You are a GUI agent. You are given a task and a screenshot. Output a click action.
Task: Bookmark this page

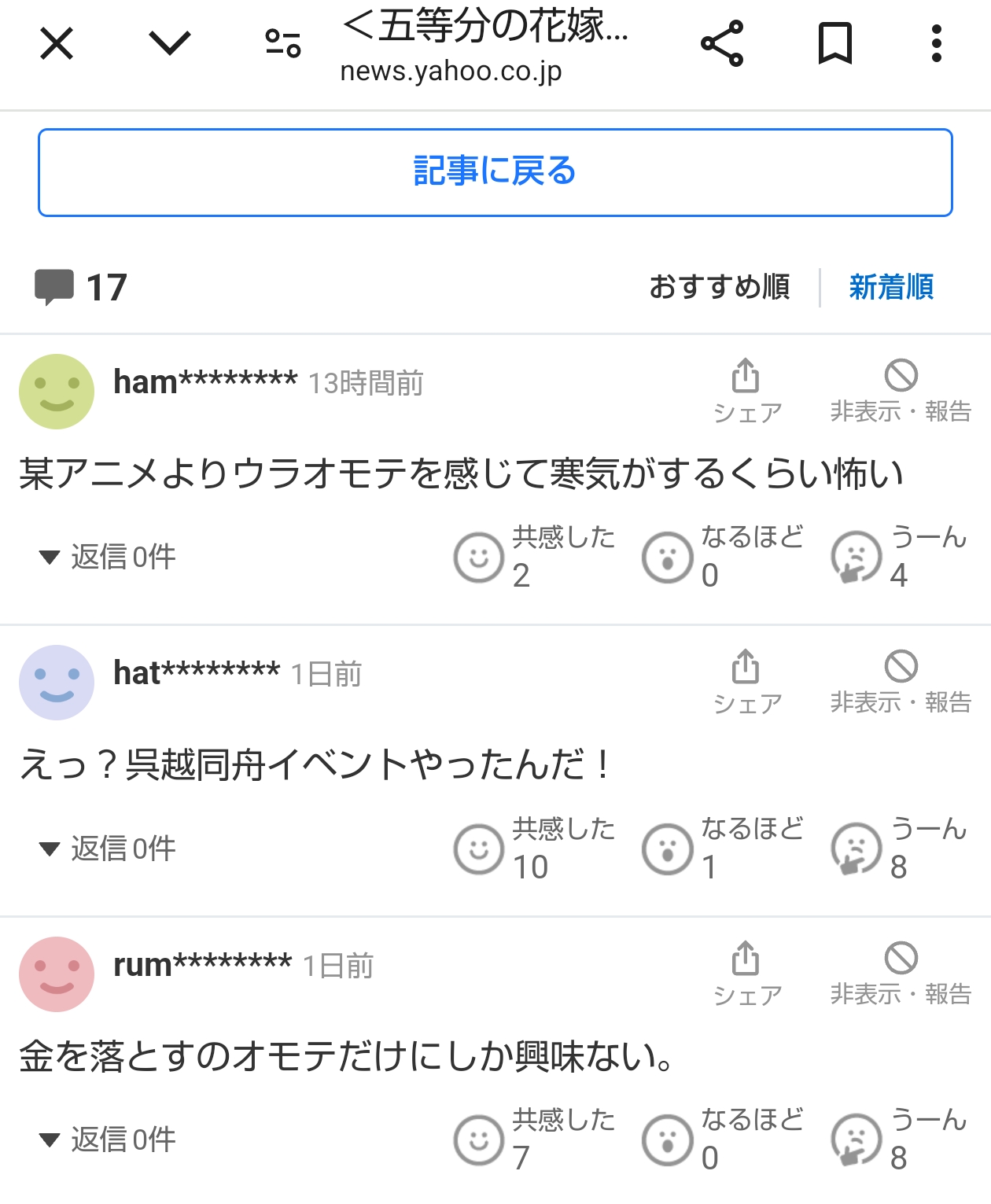835,43
